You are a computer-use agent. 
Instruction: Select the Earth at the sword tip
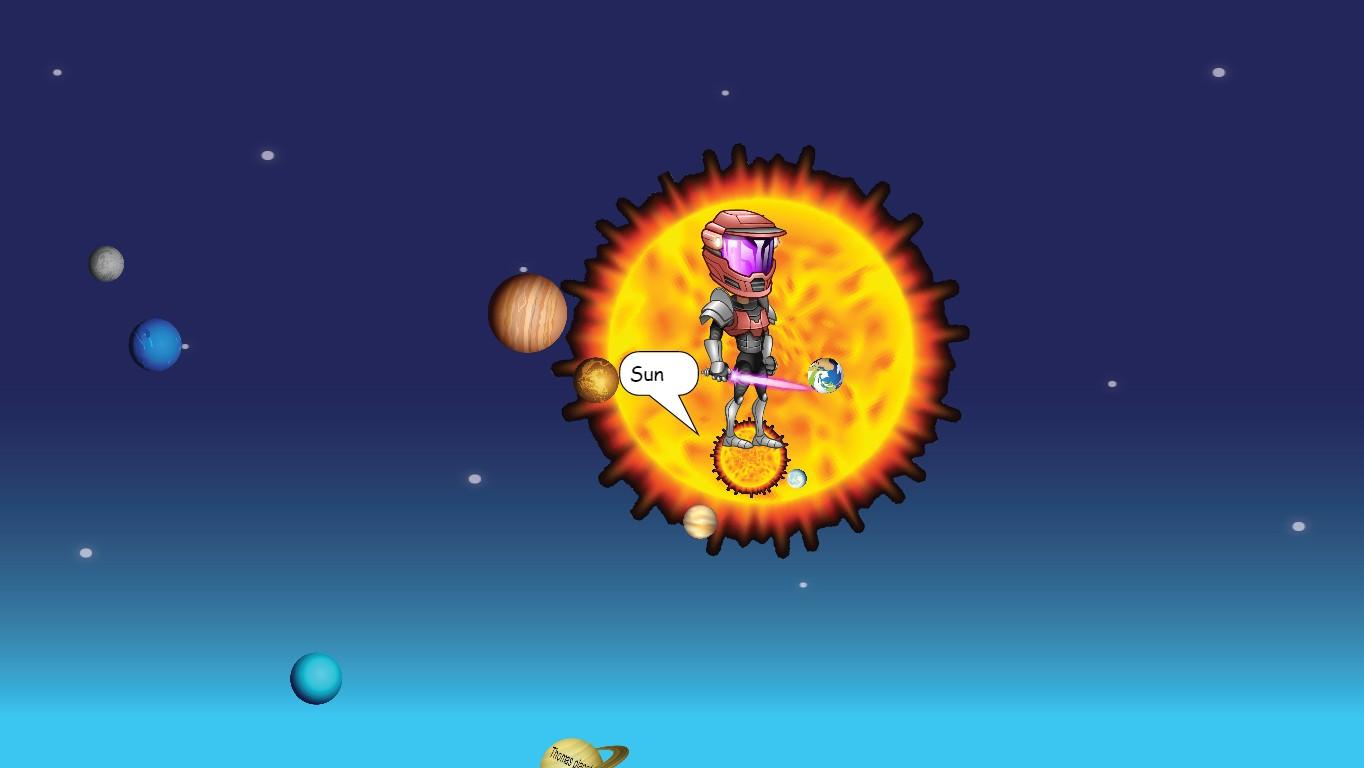pos(825,376)
